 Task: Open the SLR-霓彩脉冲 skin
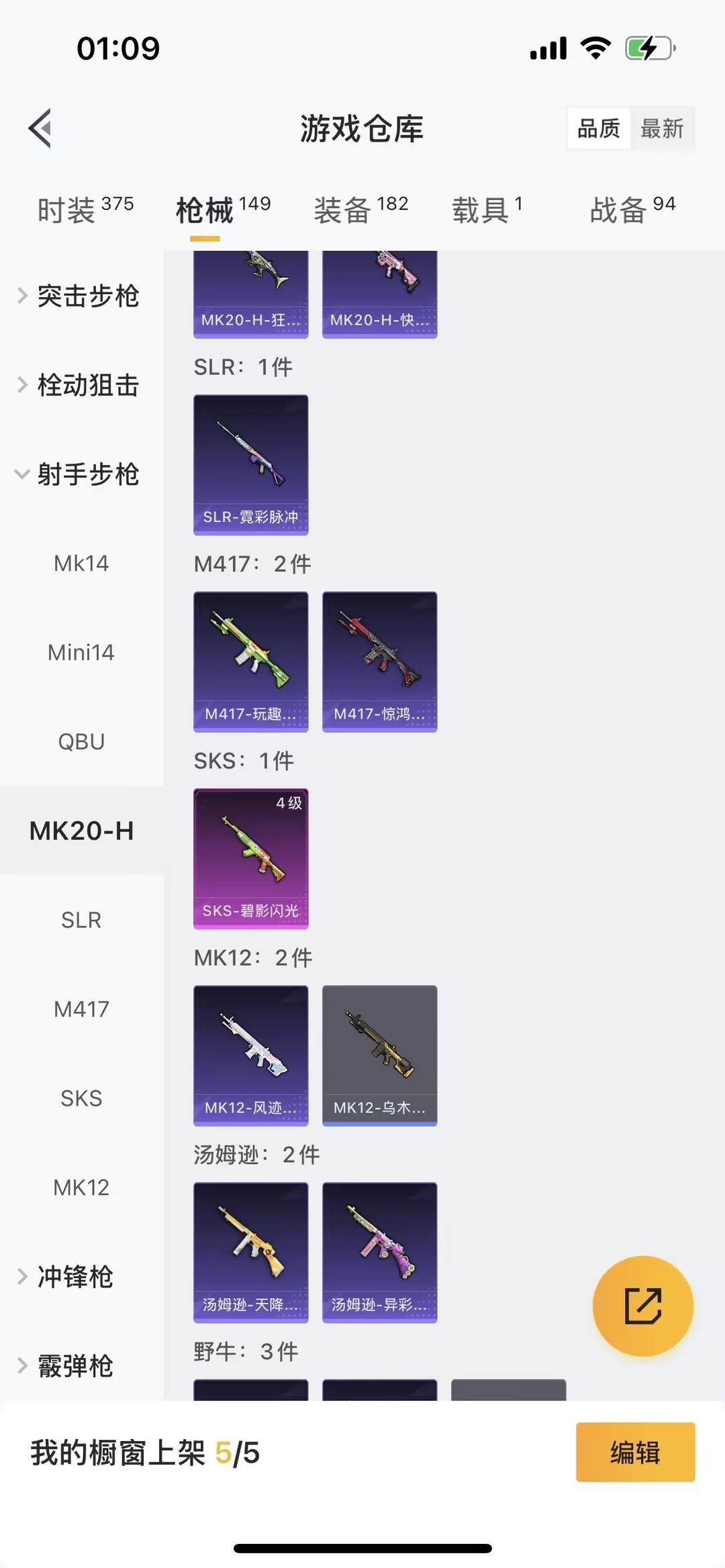point(251,464)
